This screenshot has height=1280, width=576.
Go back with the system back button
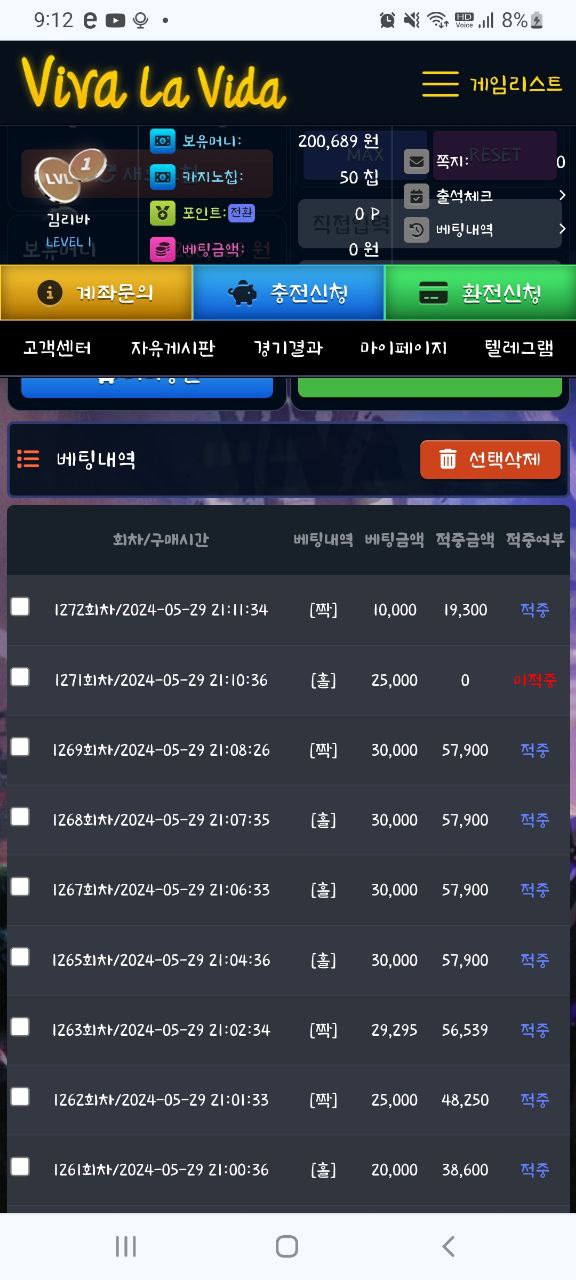click(x=448, y=1246)
